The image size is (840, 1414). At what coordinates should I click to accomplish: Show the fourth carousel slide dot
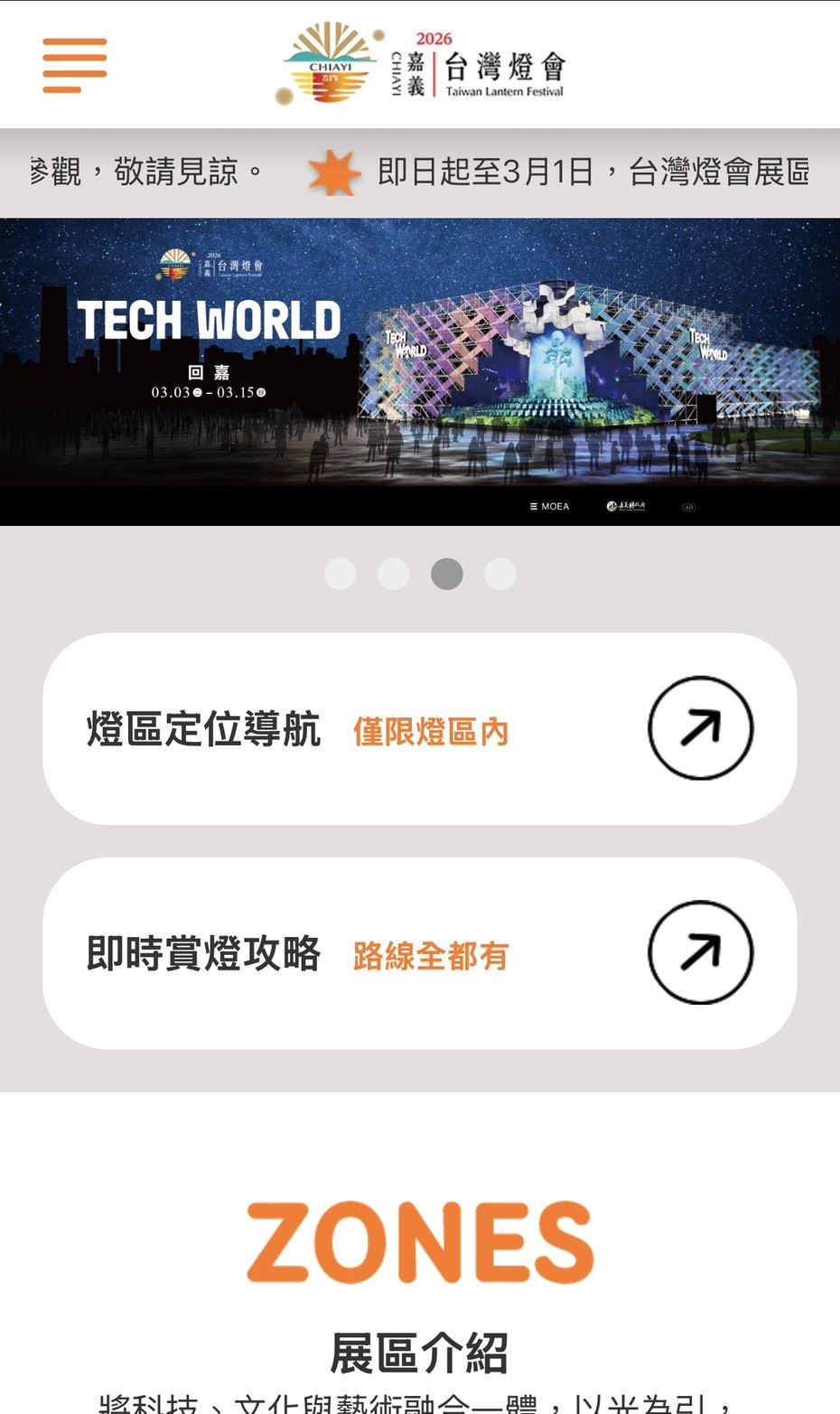[500, 574]
